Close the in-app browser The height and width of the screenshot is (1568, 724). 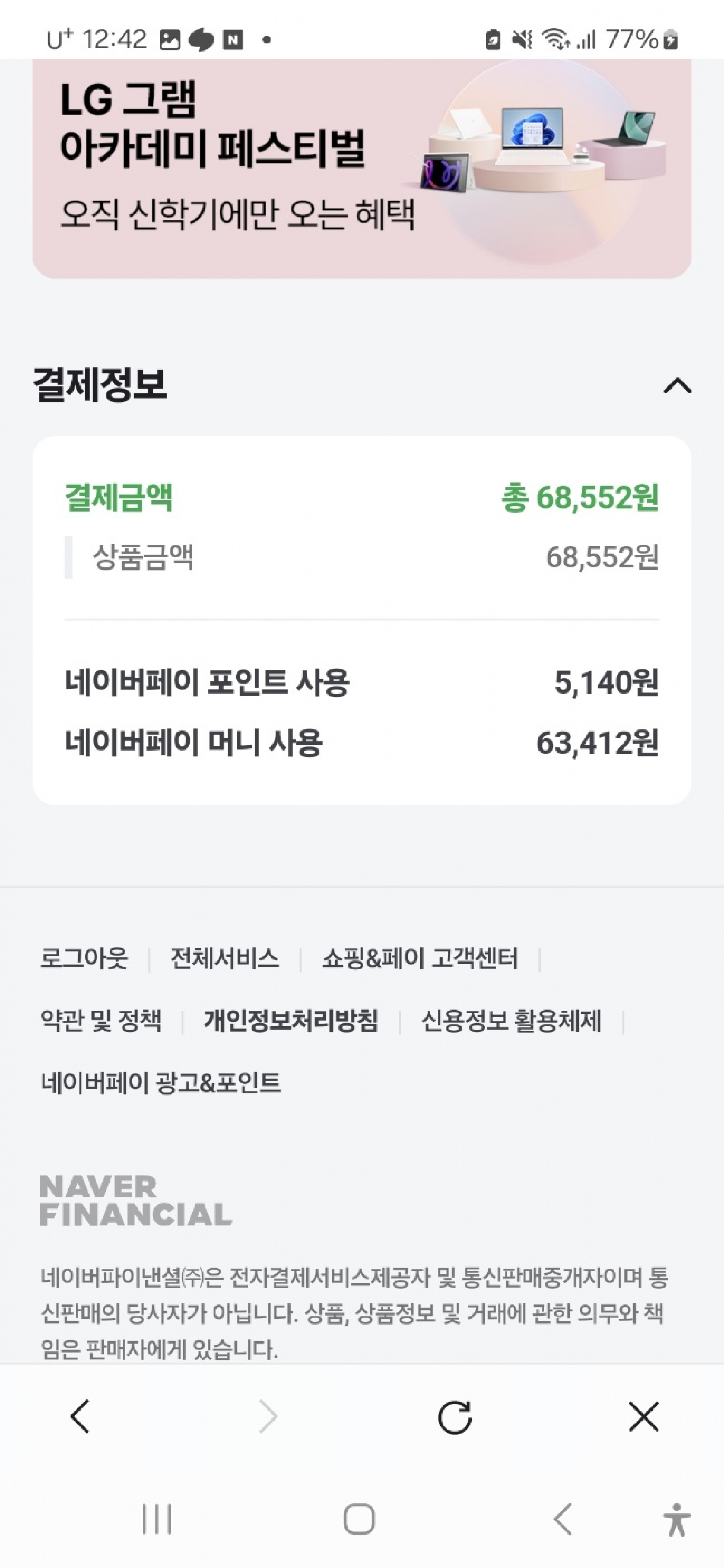tap(643, 1416)
